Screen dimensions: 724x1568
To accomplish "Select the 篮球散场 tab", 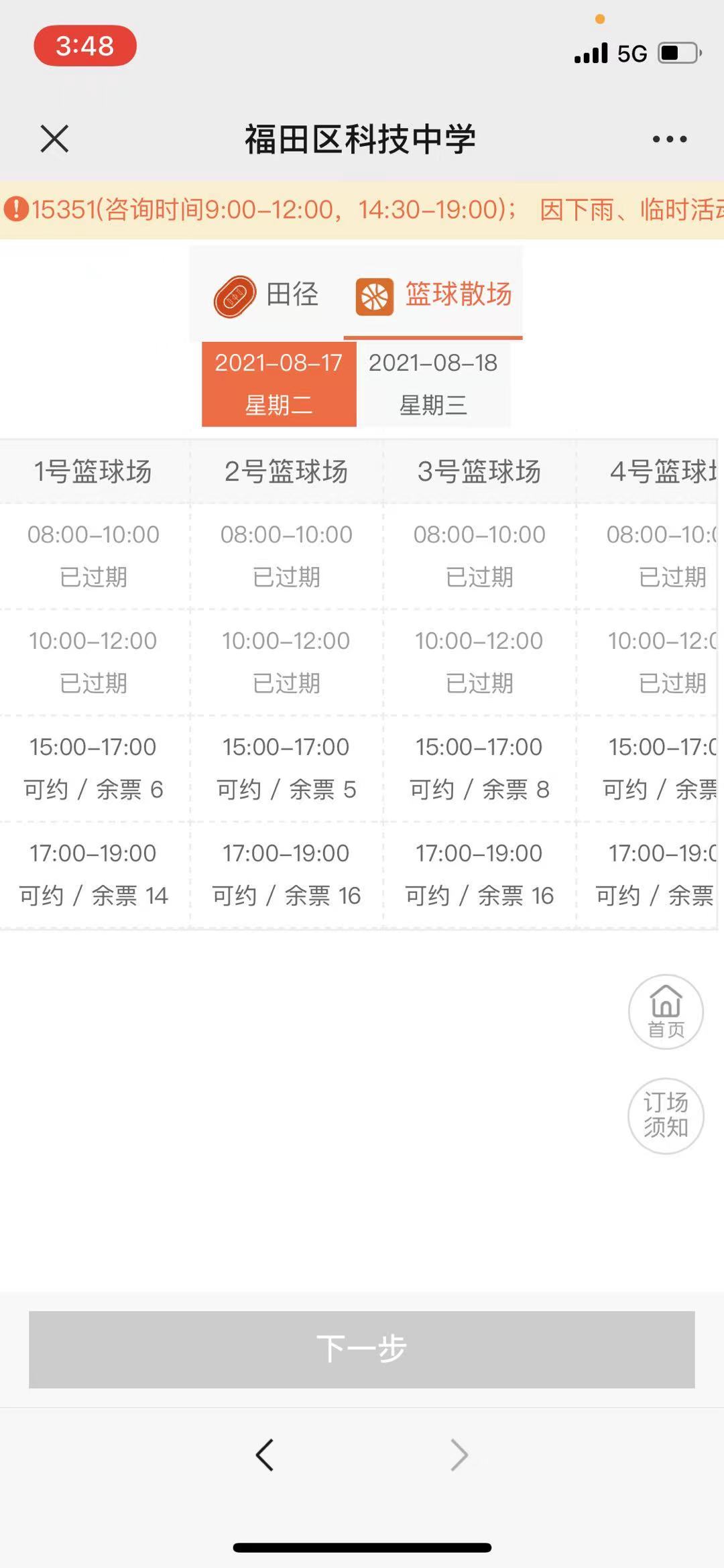I will coord(434,295).
